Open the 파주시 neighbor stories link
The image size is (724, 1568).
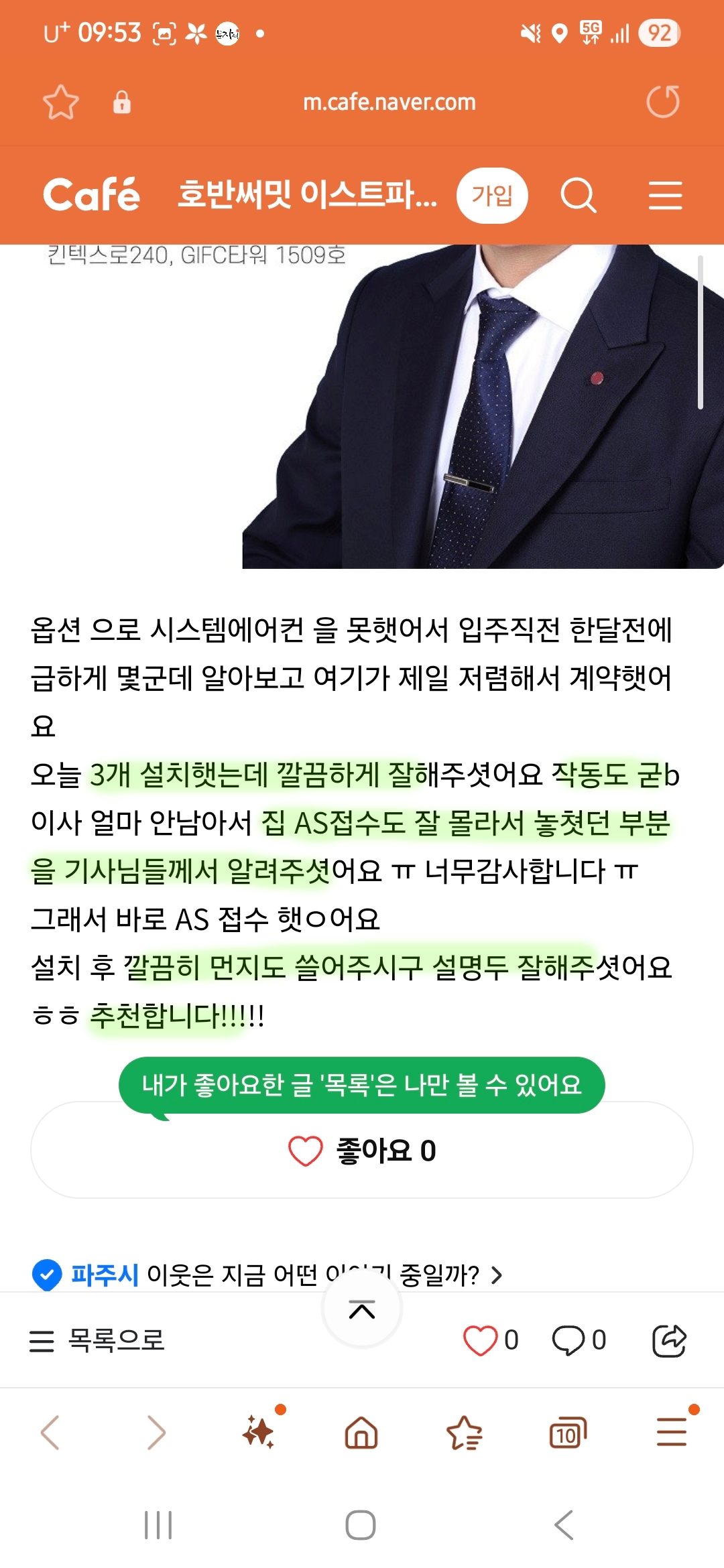(267, 1275)
